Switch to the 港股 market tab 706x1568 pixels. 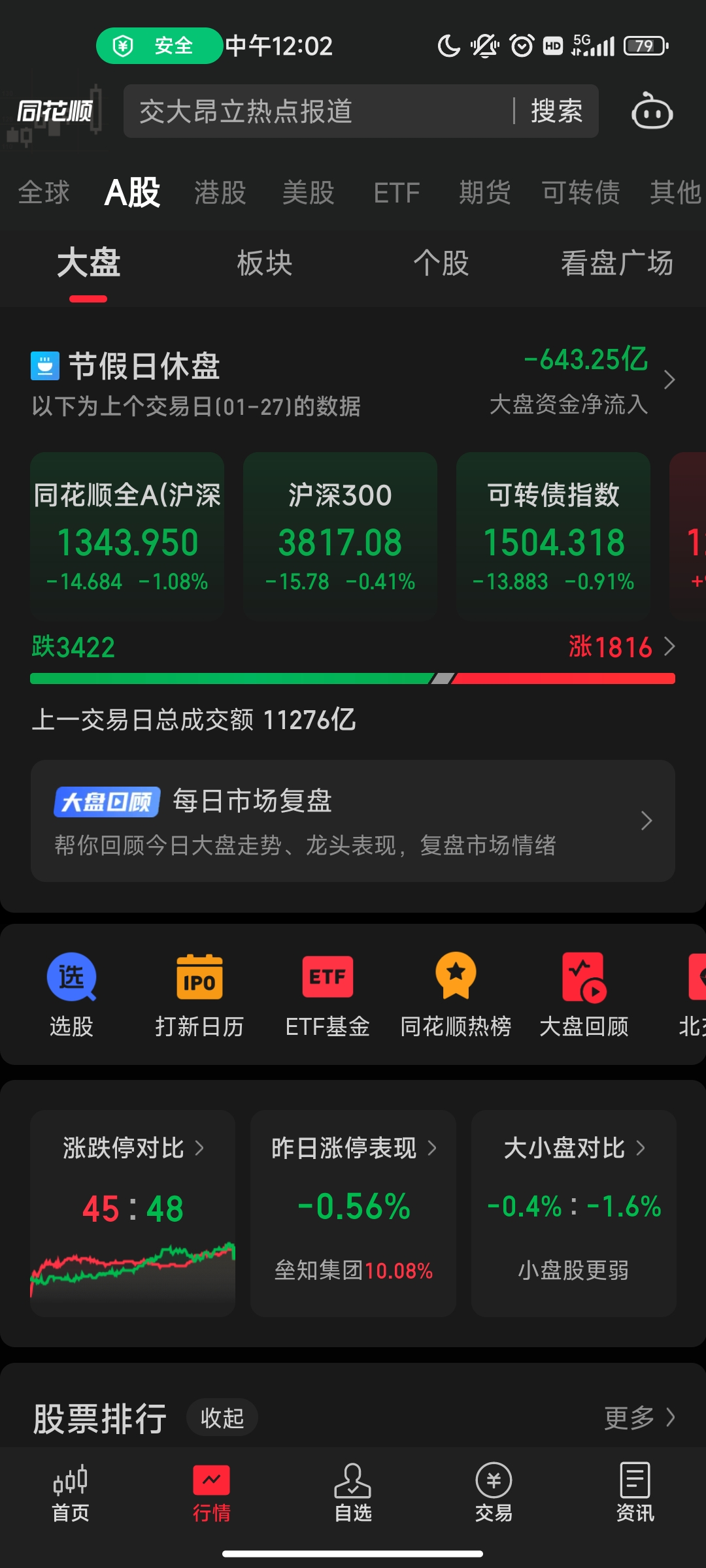[x=220, y=193]
